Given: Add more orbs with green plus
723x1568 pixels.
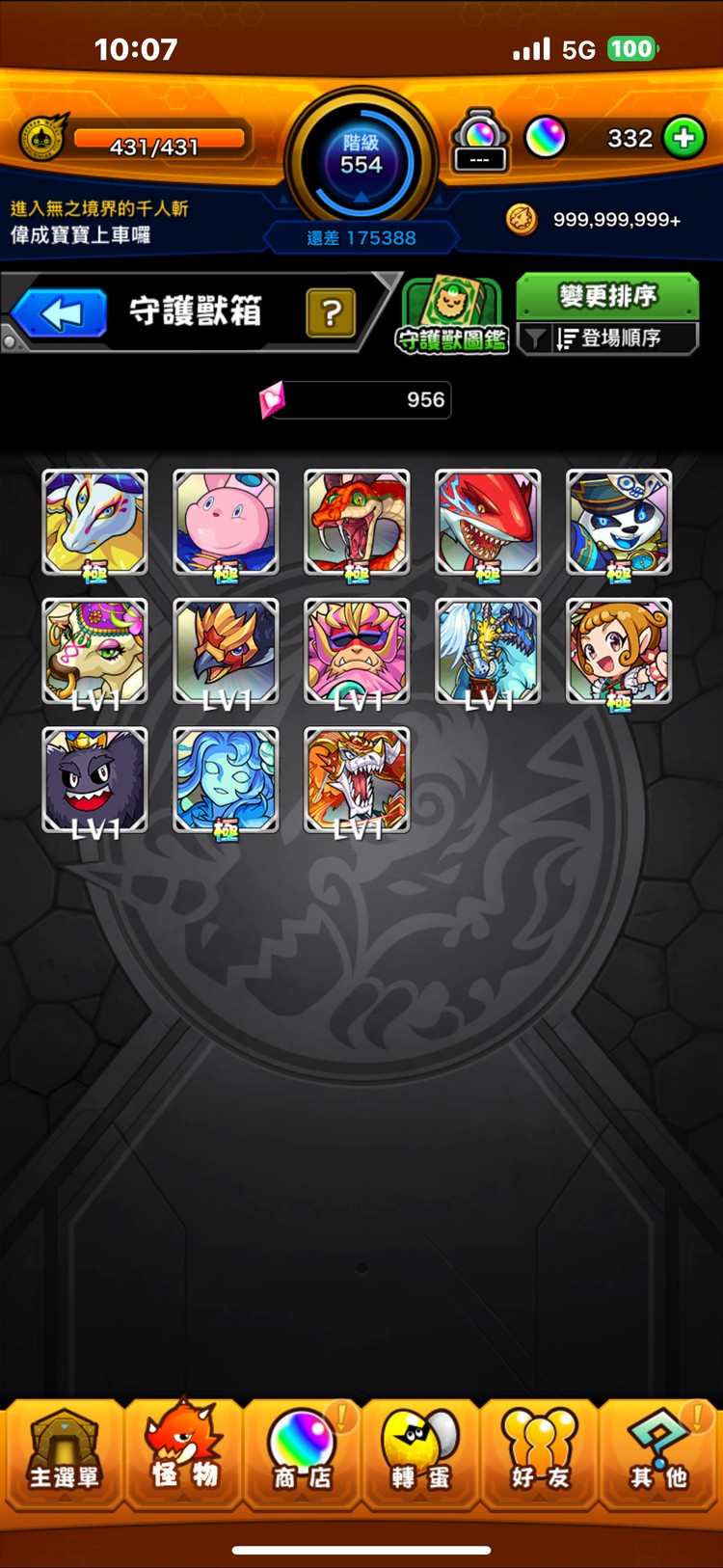Looking at the screenshot, I should (x=683, y=139).
